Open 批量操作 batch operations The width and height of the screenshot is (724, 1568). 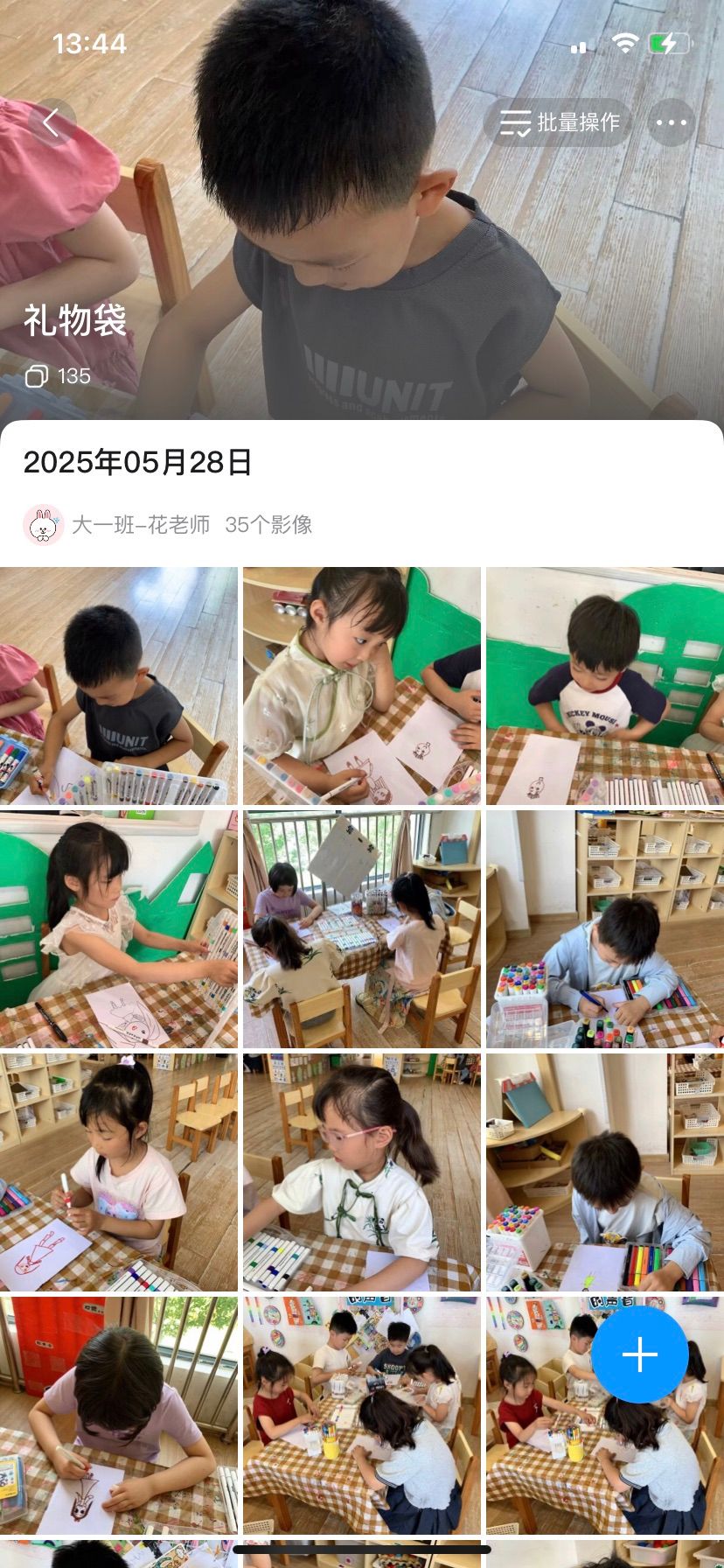[559, 122]
